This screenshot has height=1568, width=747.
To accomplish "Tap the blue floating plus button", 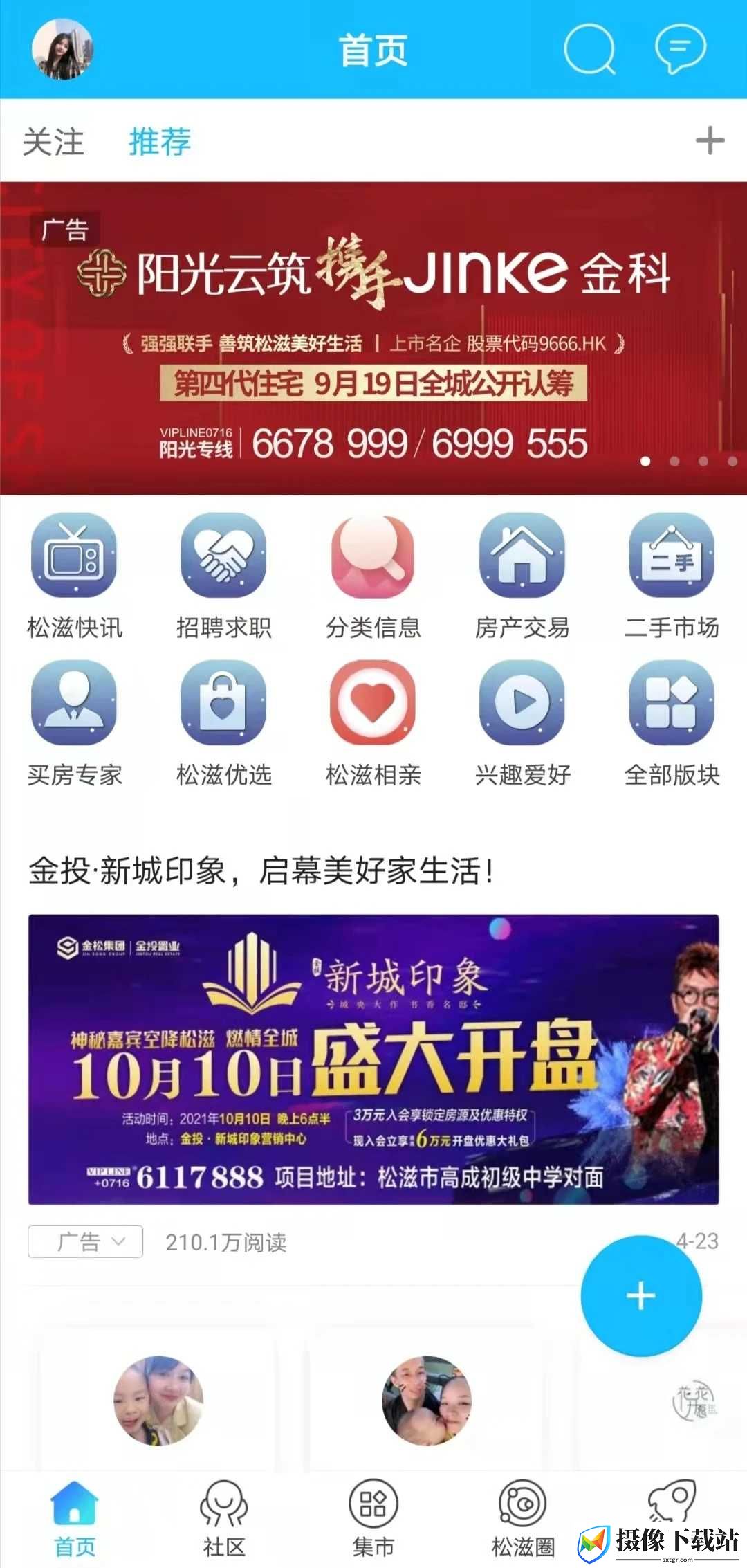I will point(641,1295).
